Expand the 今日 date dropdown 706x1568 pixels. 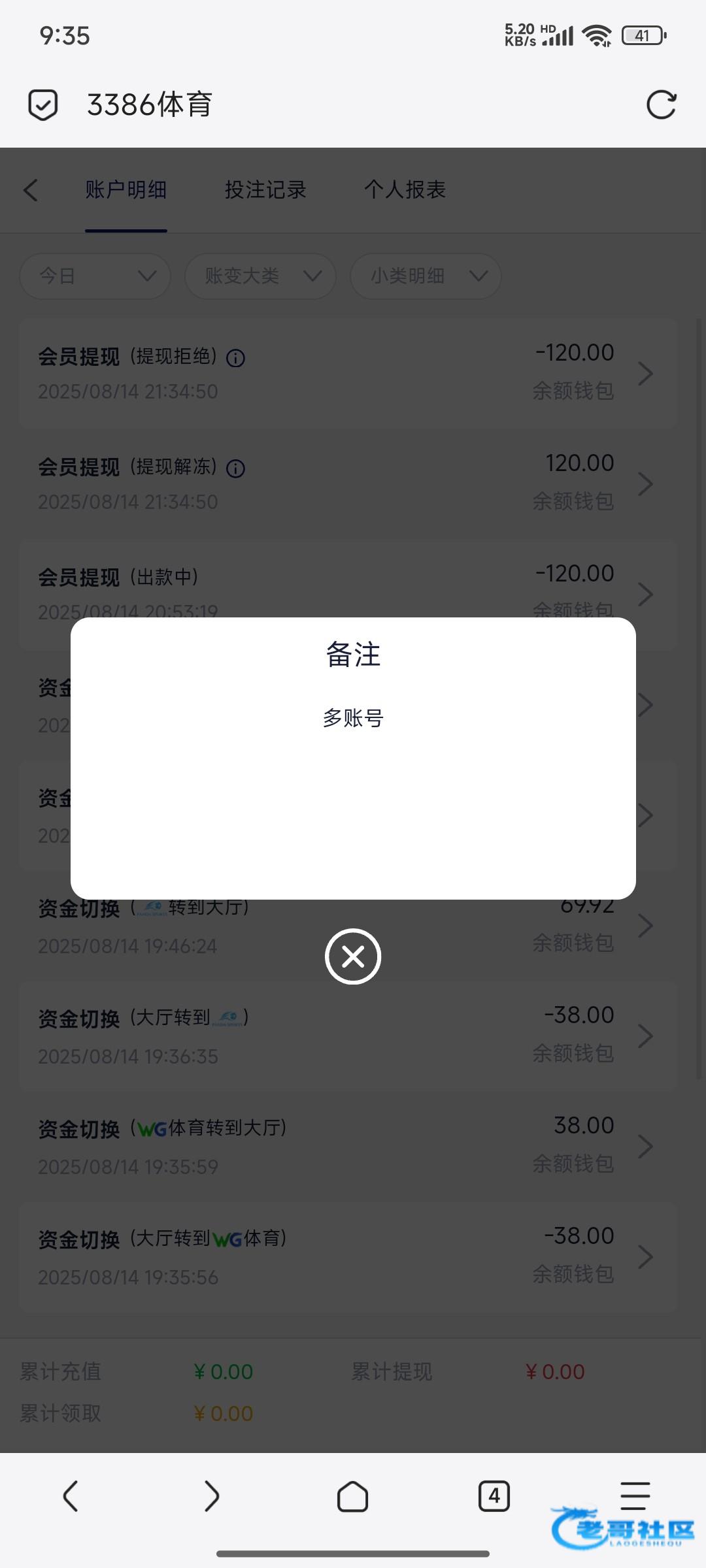point(95,276)
